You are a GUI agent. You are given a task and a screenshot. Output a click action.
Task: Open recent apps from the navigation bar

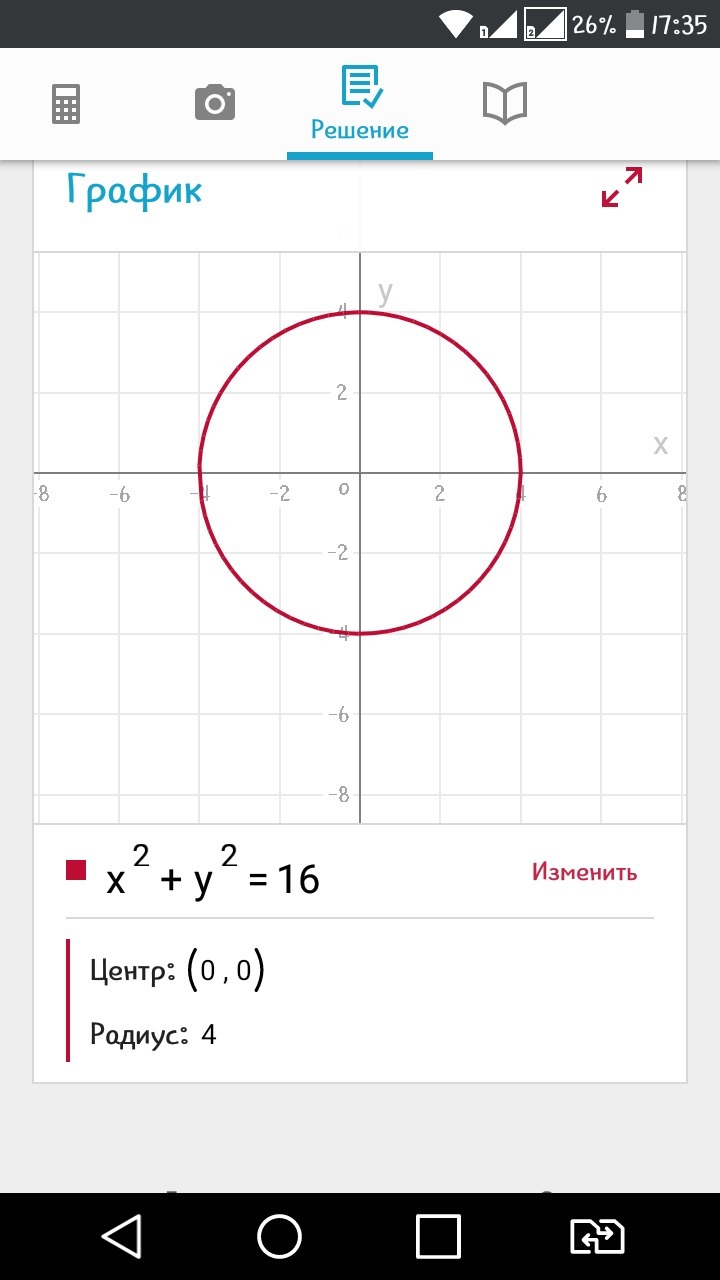(x=438, y=1237)
